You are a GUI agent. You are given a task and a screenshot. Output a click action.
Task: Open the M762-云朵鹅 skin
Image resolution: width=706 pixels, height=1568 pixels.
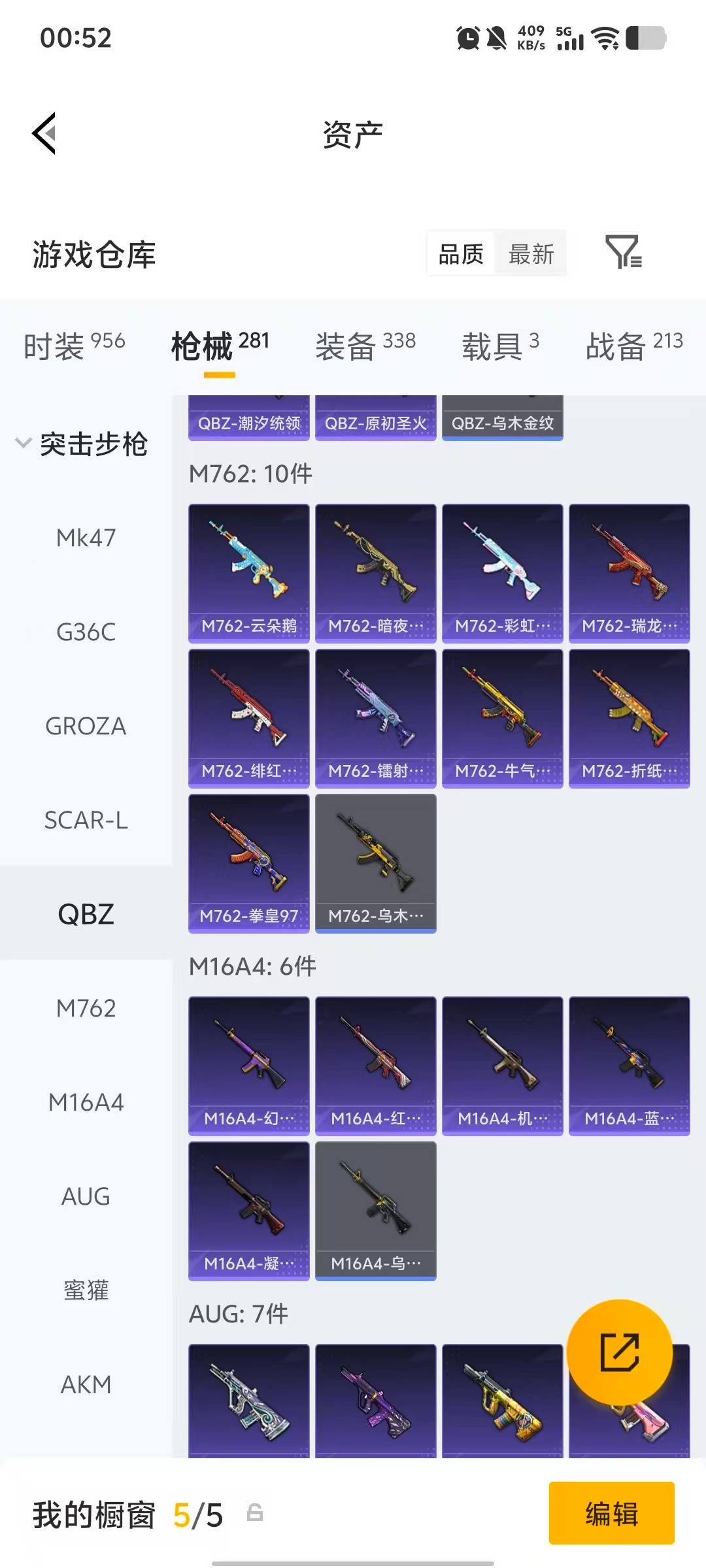249,573
